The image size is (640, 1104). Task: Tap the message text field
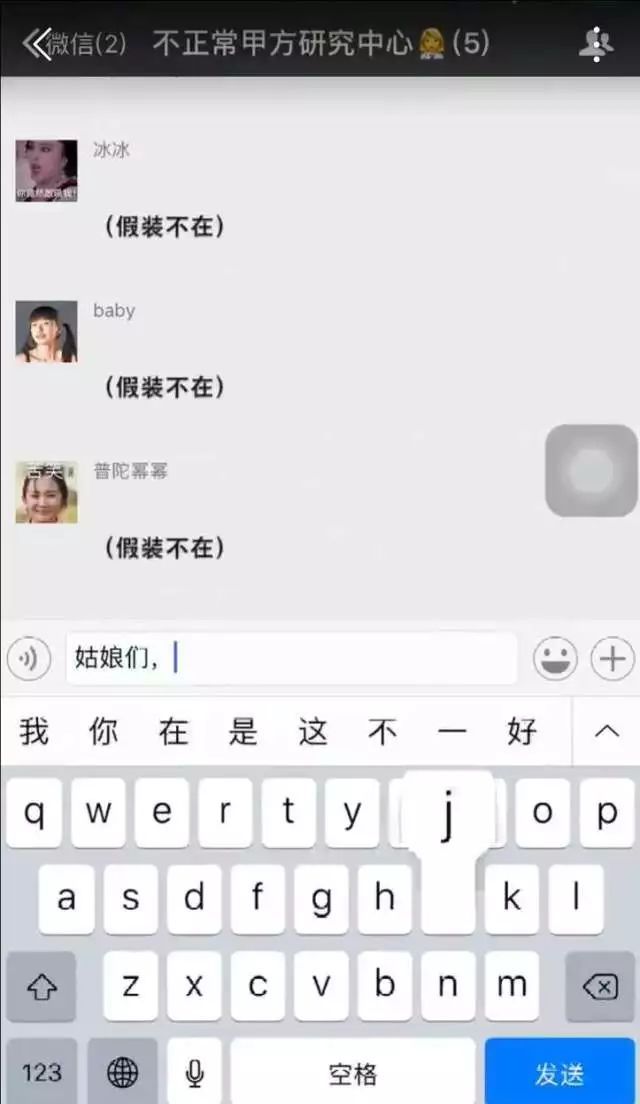coord(290,658)
